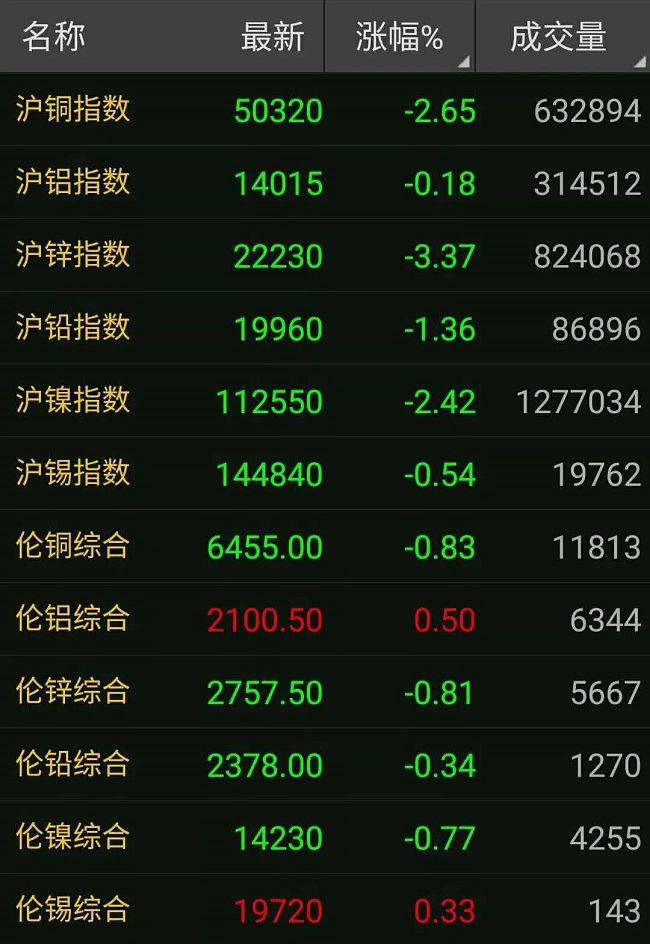Screen dimensions: 650x944
Task: Sort the list by 涨幅% column
Action: click(x=399, y=37)
